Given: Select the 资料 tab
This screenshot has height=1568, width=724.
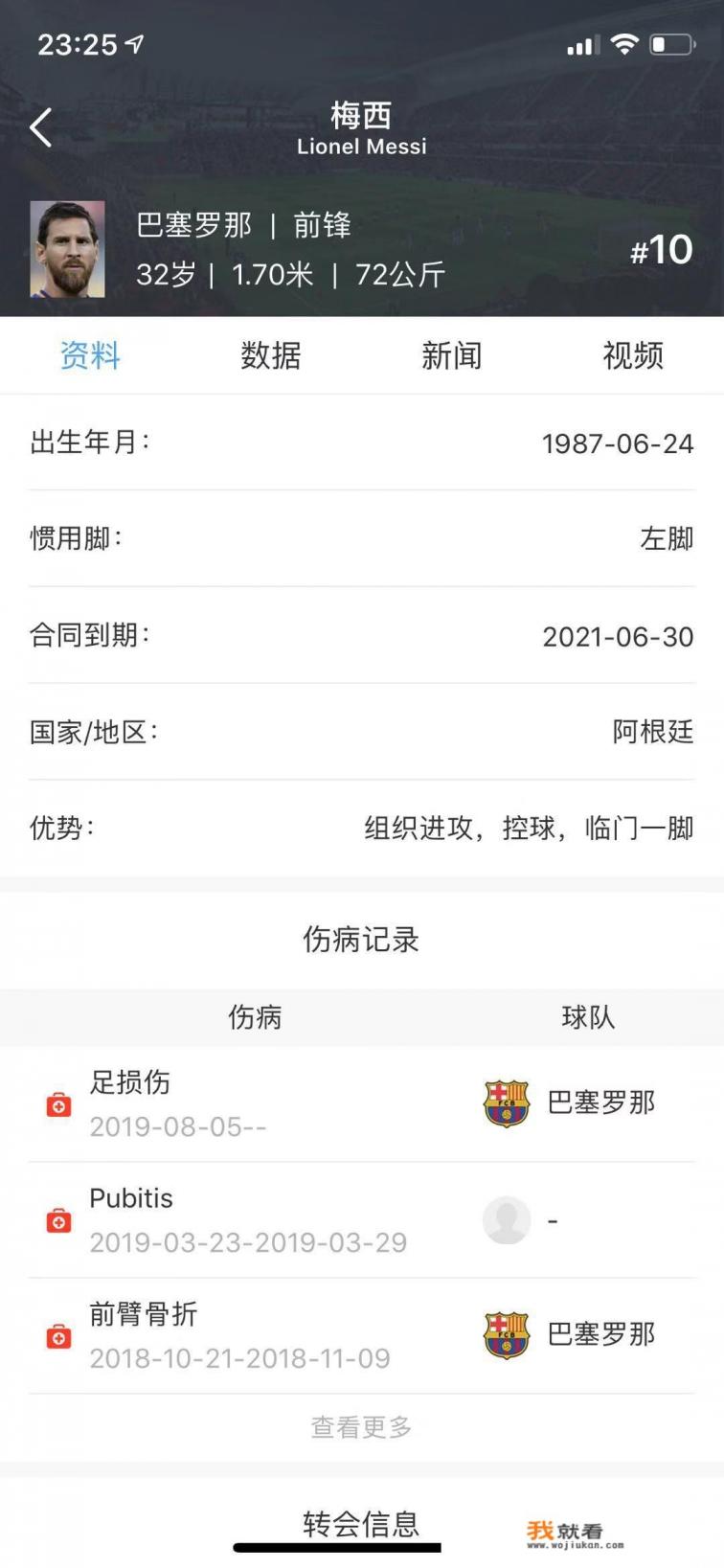Looking at the screenshot, I should pyautogui.click(x=90, y=356).
